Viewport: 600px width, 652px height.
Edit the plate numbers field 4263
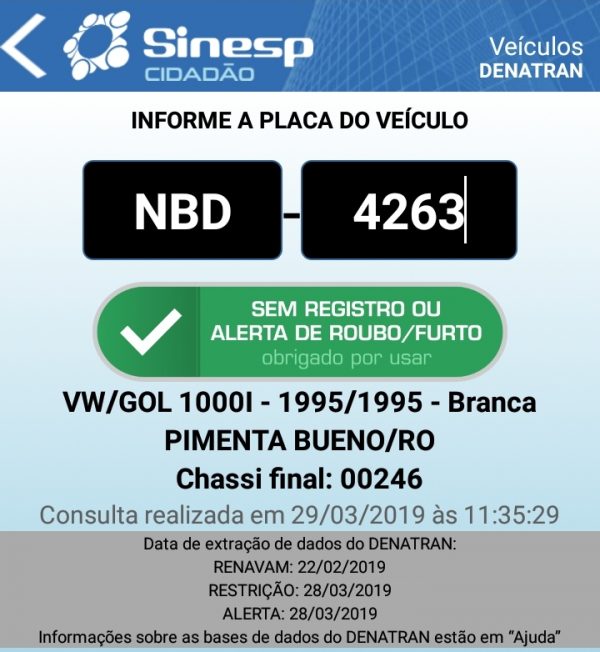tap(409, 211)
